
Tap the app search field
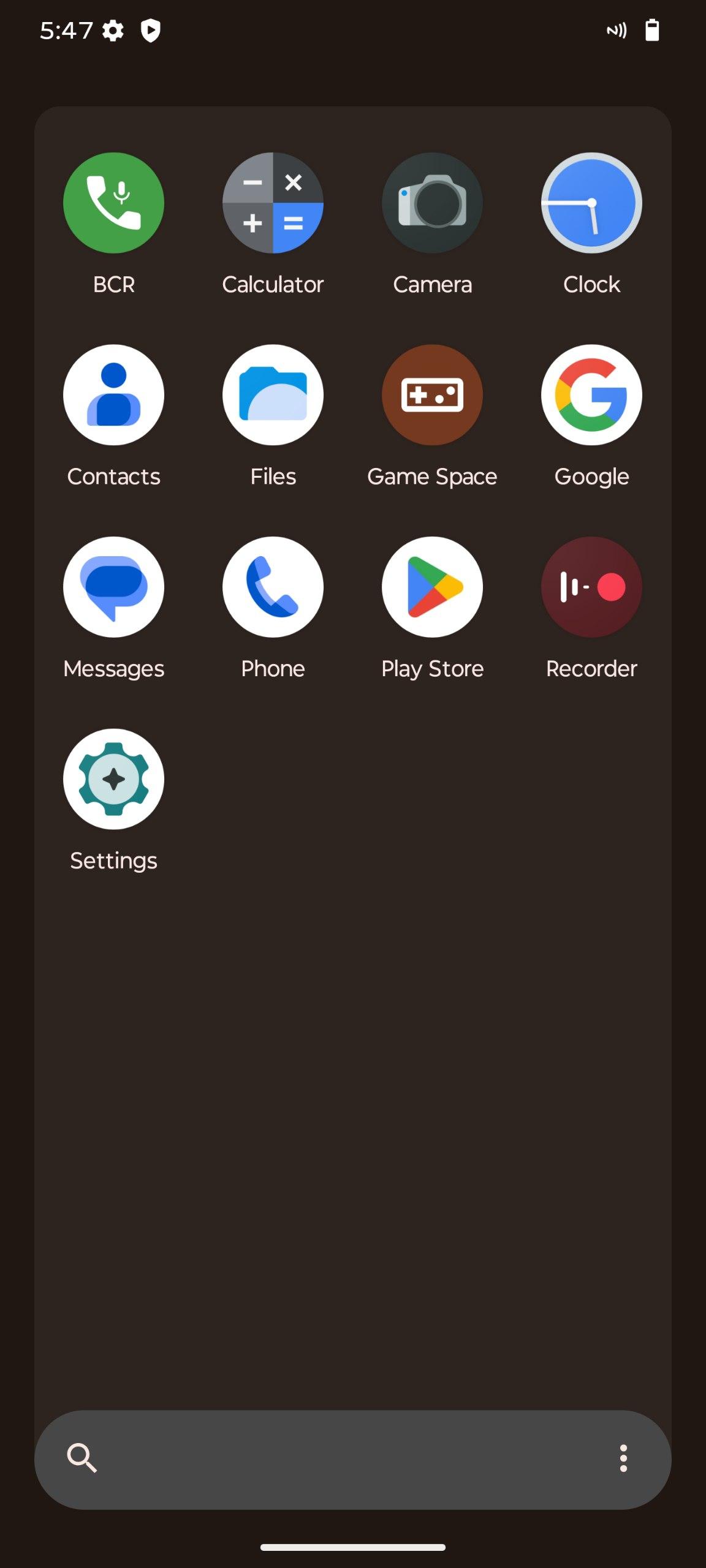(343, 1459)
